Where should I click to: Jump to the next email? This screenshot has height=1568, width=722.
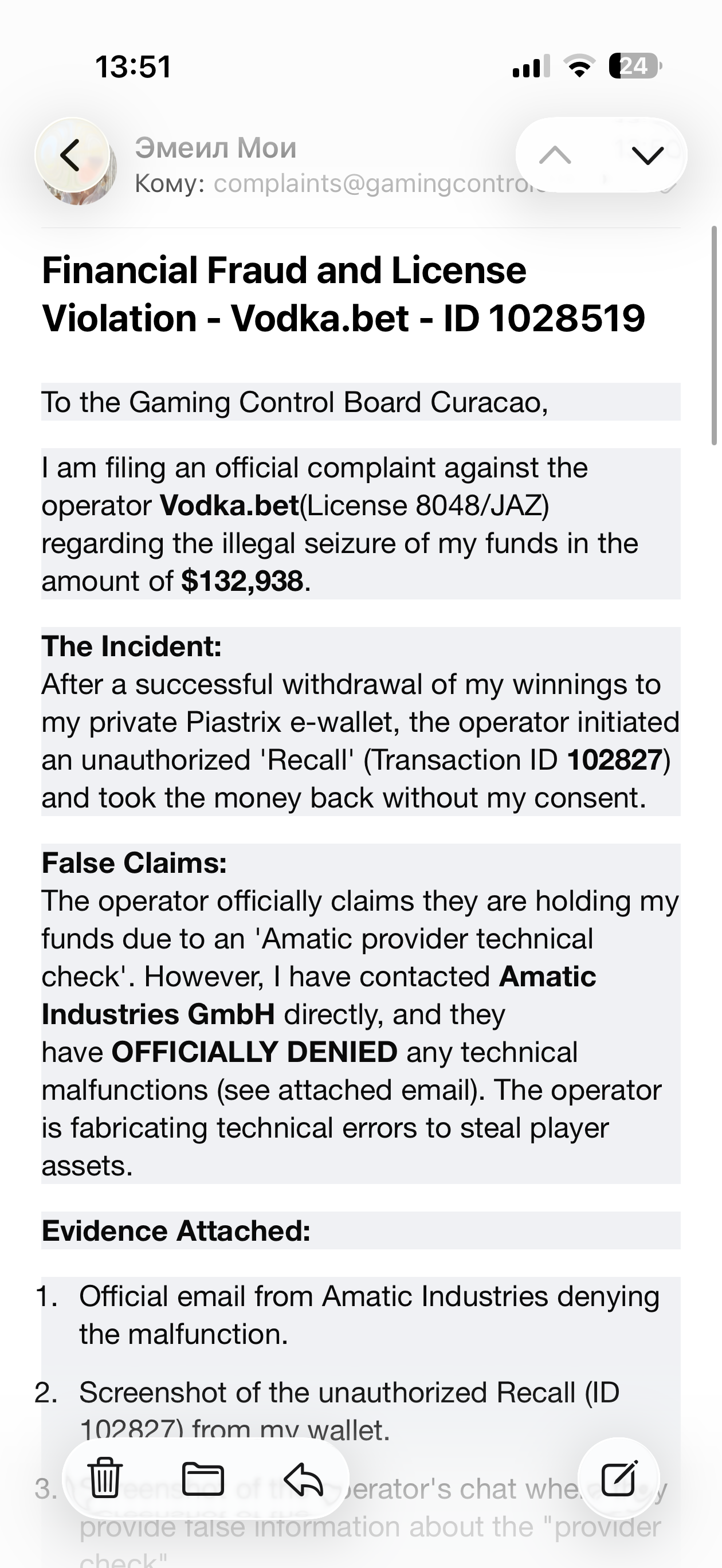coord(647,156)
